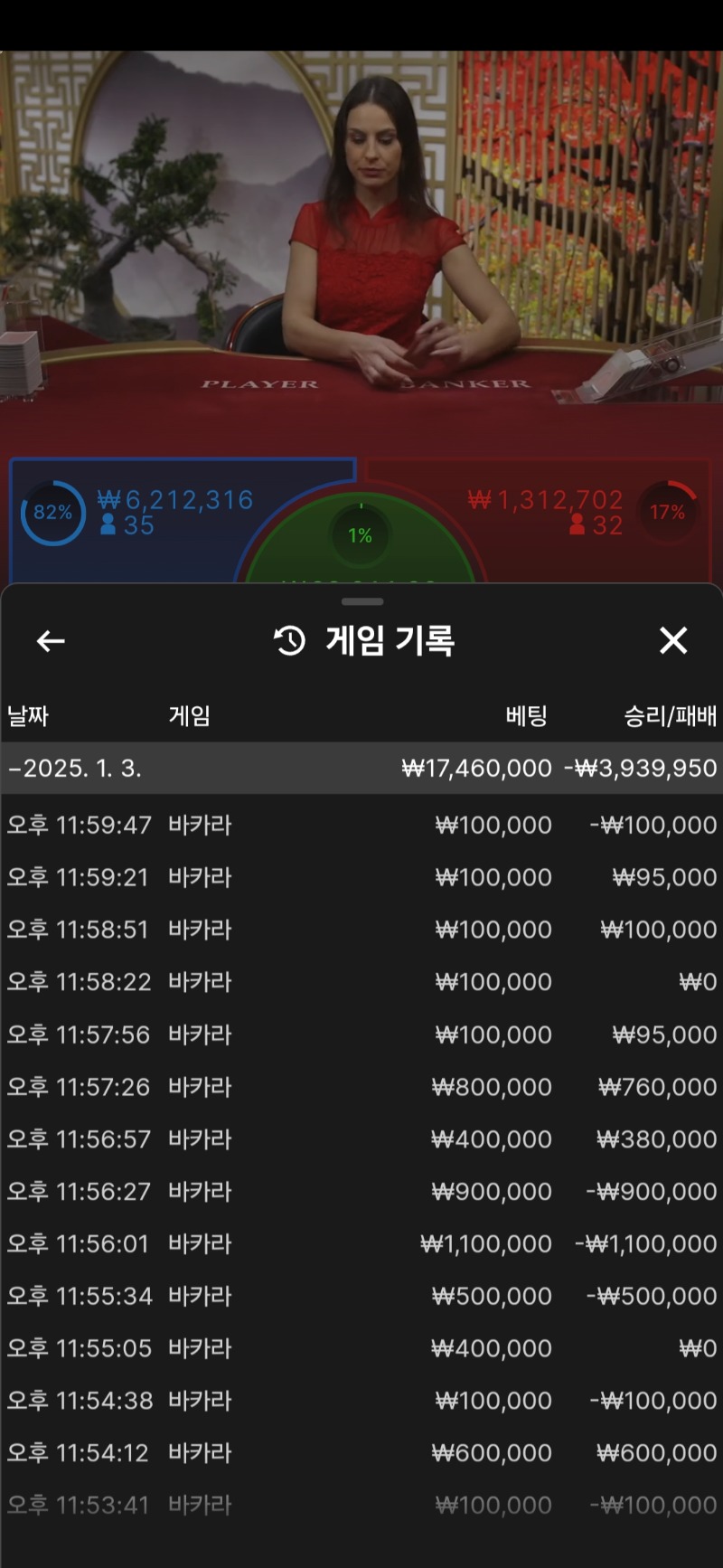Open the ₩600,000 bet at 오후 11:54:12
The width and height of the screenshot is (723, 1568).
click(x=361, y=1453)
